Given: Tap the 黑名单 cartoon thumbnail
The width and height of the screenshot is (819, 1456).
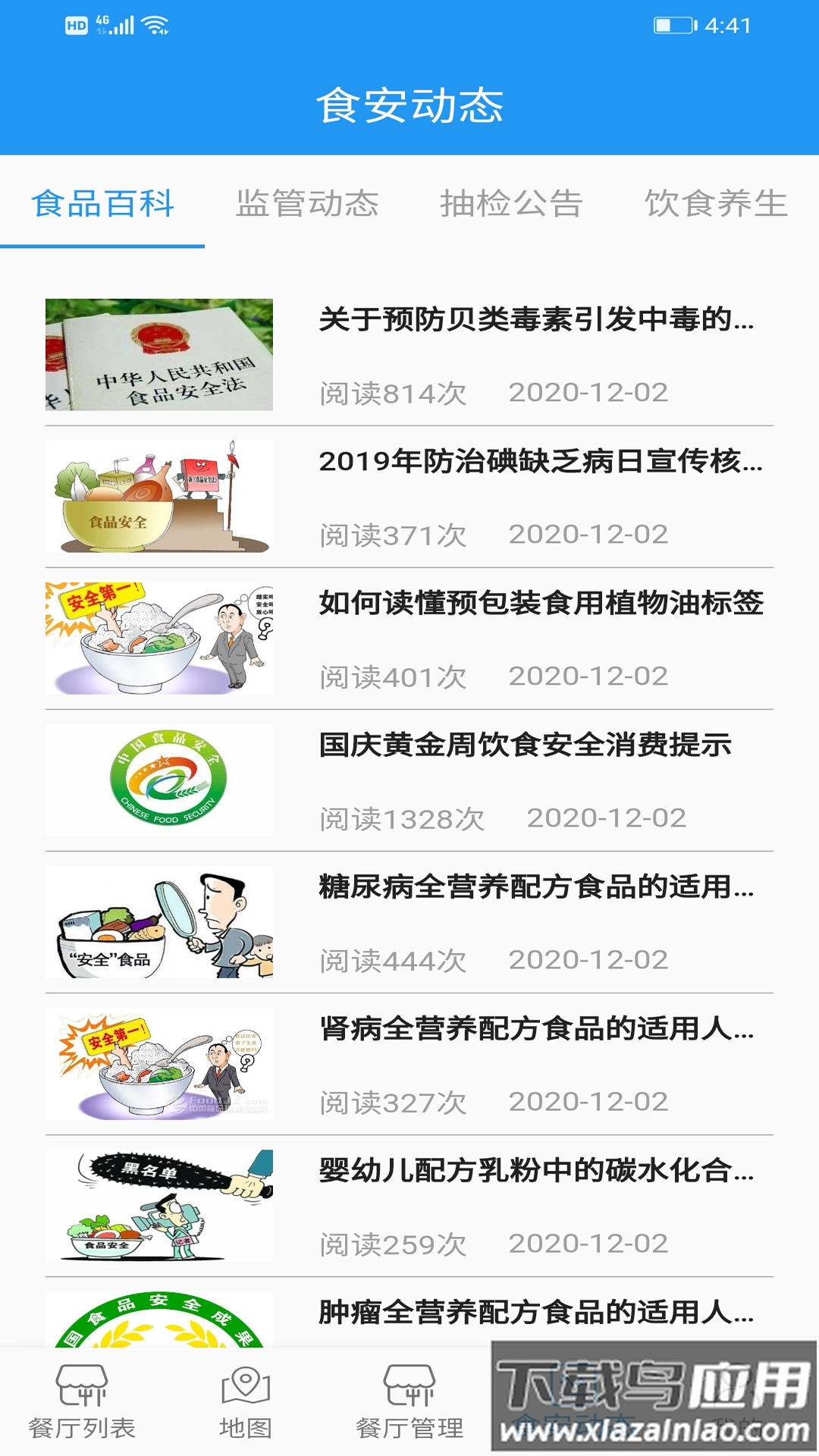Looking at the screenshot, I should 159,1206.
